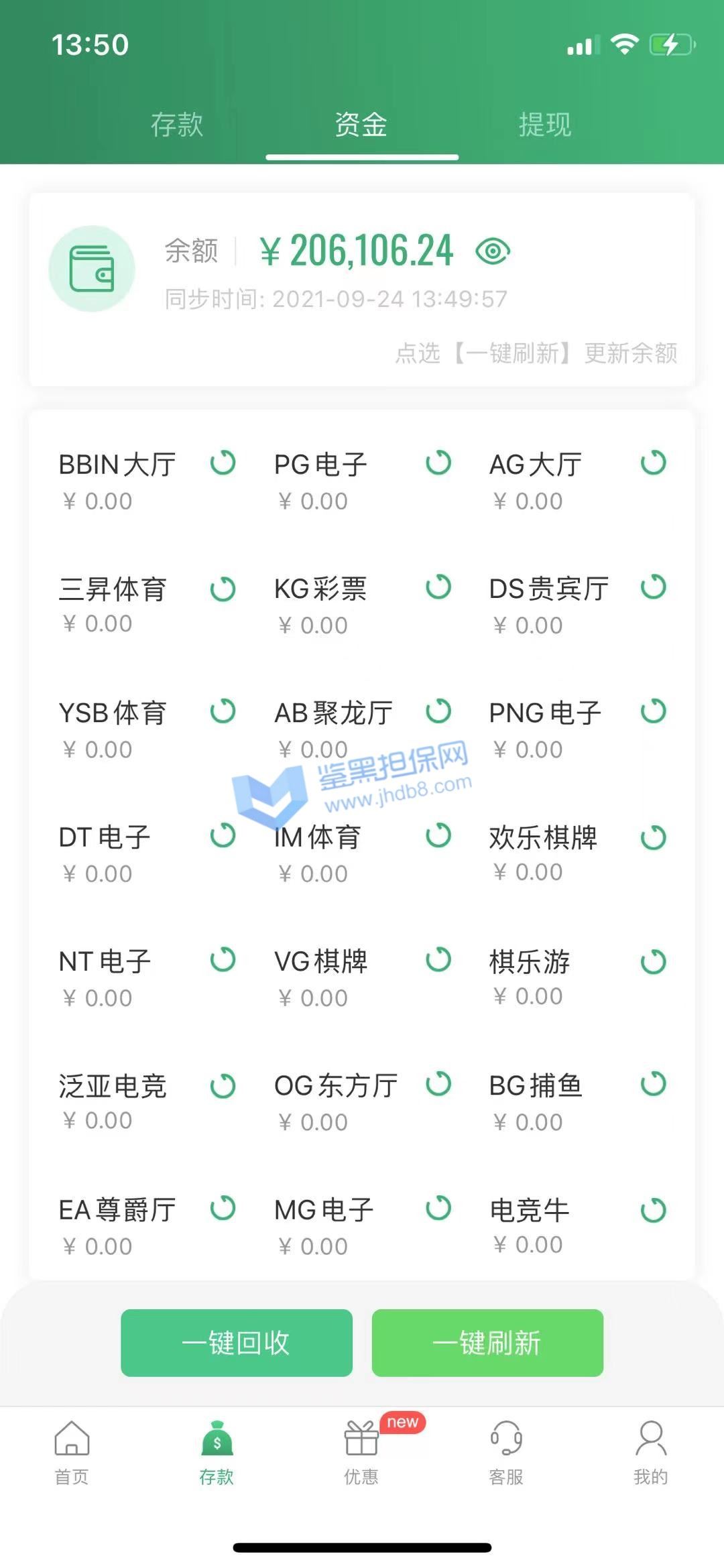Image resolution: width=724 pixels, height=1568 pixels.
Task: Refresh the MG电子 balance
Action: (438, 1208)
